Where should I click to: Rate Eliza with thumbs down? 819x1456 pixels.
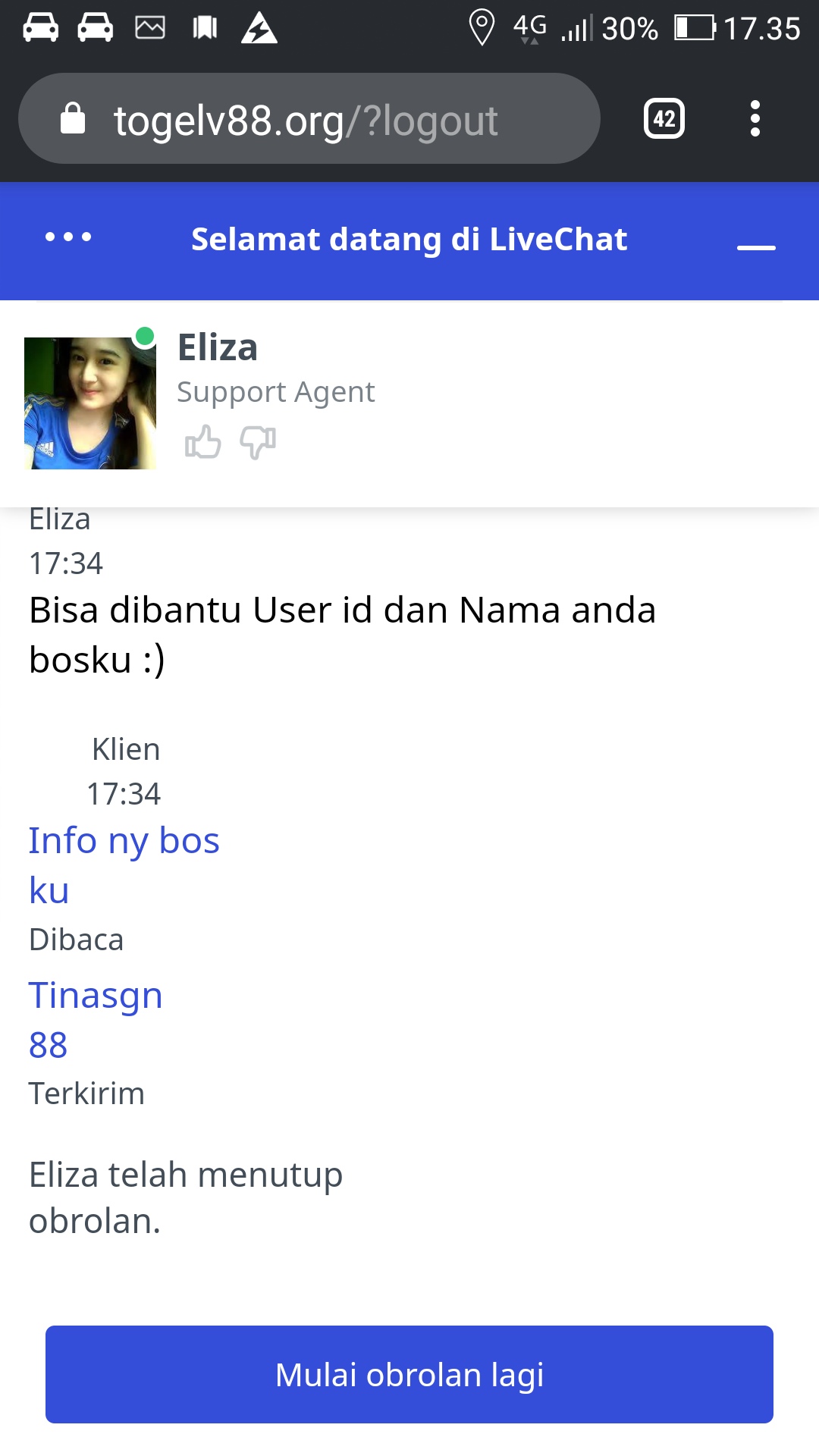click(x=258, y=442)
